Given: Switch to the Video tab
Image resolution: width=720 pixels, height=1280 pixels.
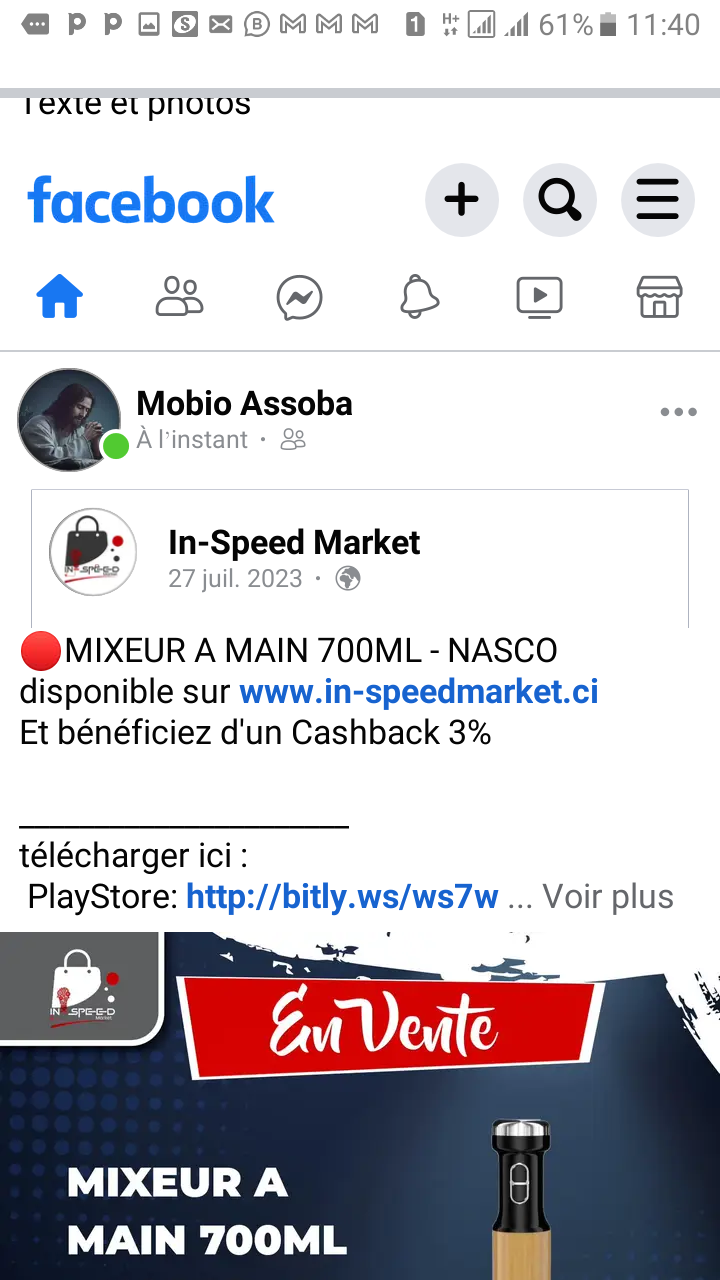Looking at the screenshot, I should [539, 297].
